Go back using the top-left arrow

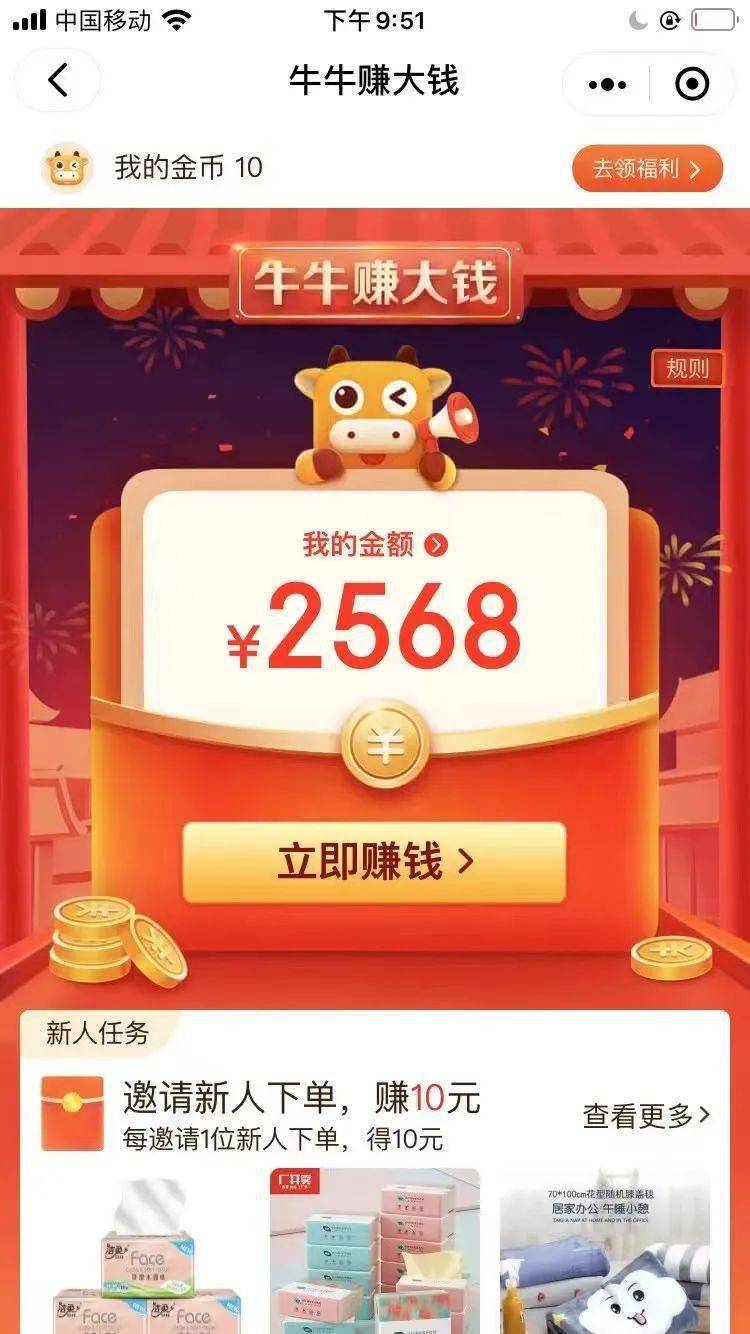click(58, 81)
